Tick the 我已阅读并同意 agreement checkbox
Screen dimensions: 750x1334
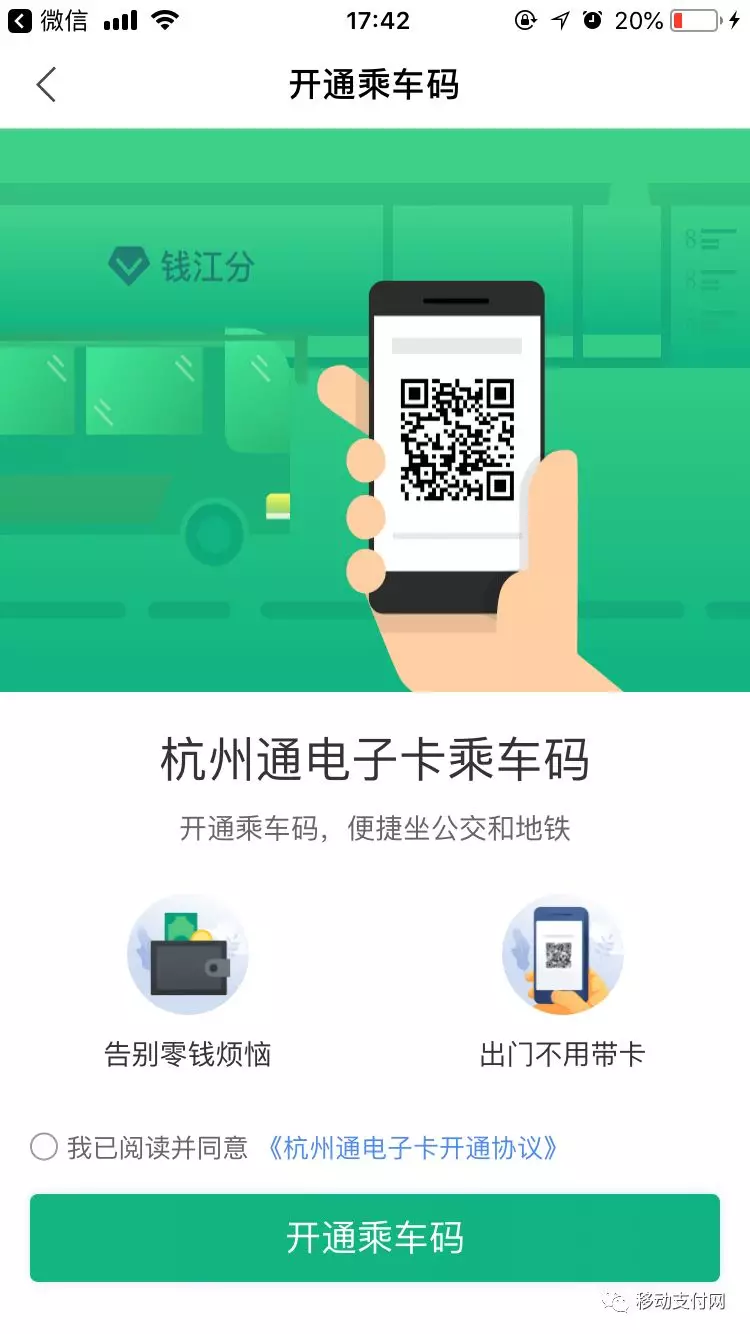point(44,1146)
